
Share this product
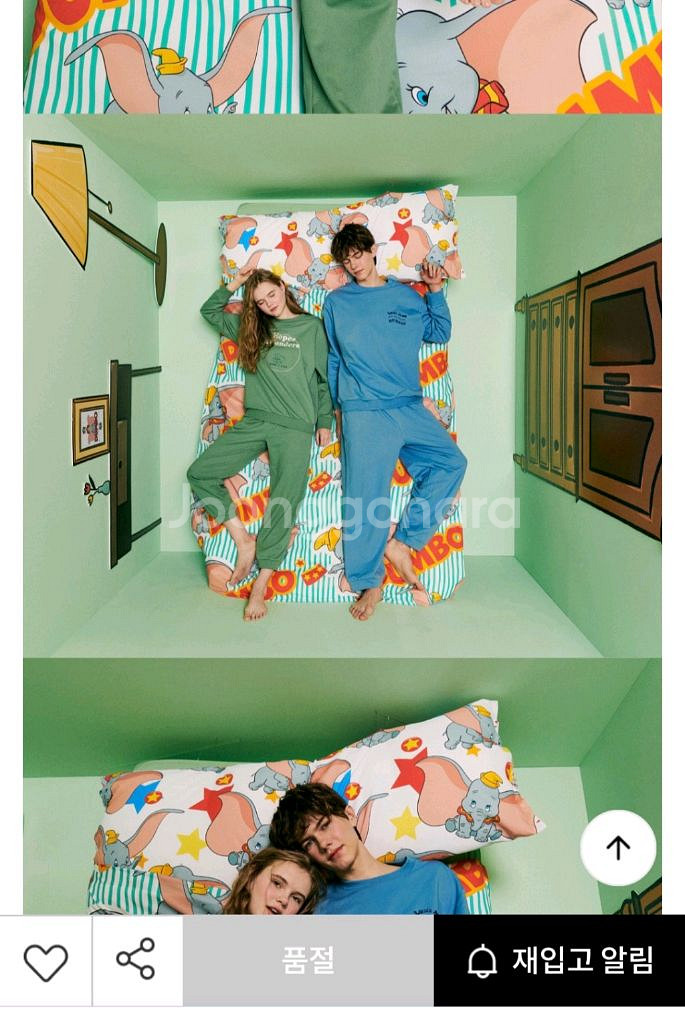(x=137, y=960)
